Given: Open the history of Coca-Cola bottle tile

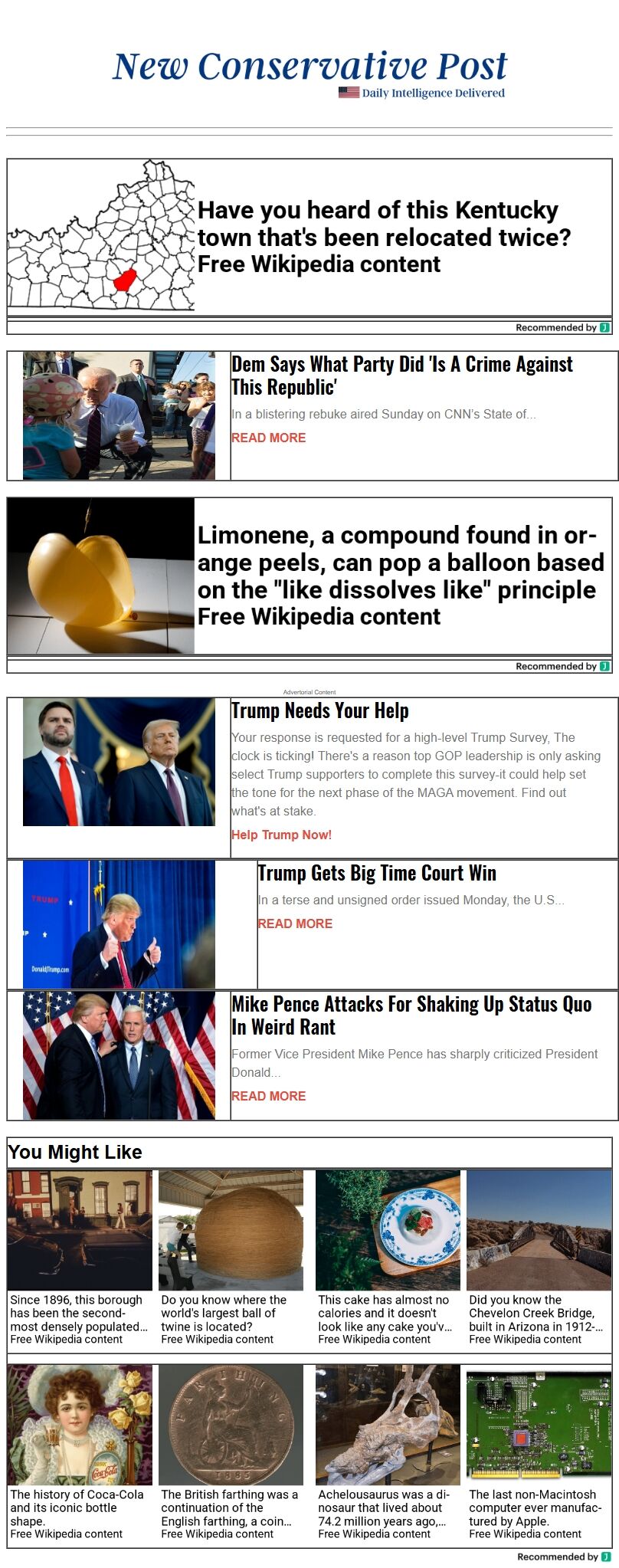Looking at the screenshot, I should coord(80,1452).
